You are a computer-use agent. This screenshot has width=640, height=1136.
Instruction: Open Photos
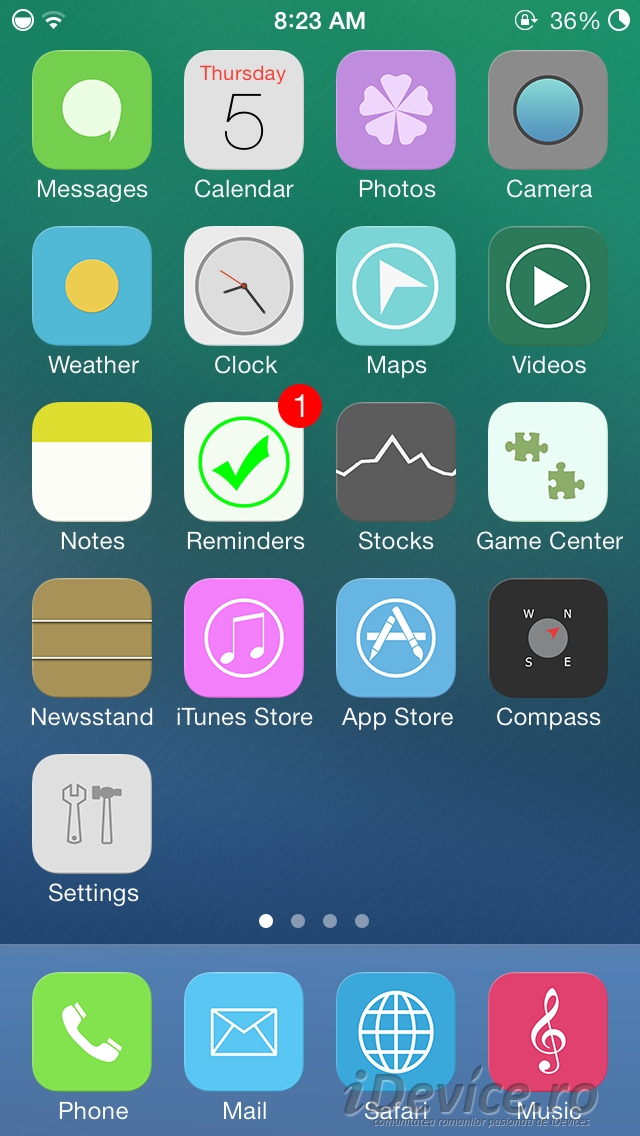point(396,110)
